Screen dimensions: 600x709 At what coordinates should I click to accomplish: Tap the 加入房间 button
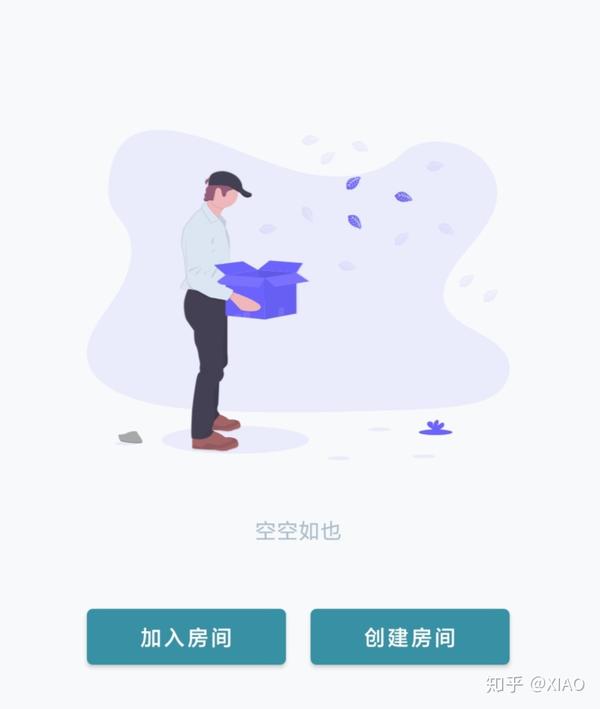click(186, 637)
